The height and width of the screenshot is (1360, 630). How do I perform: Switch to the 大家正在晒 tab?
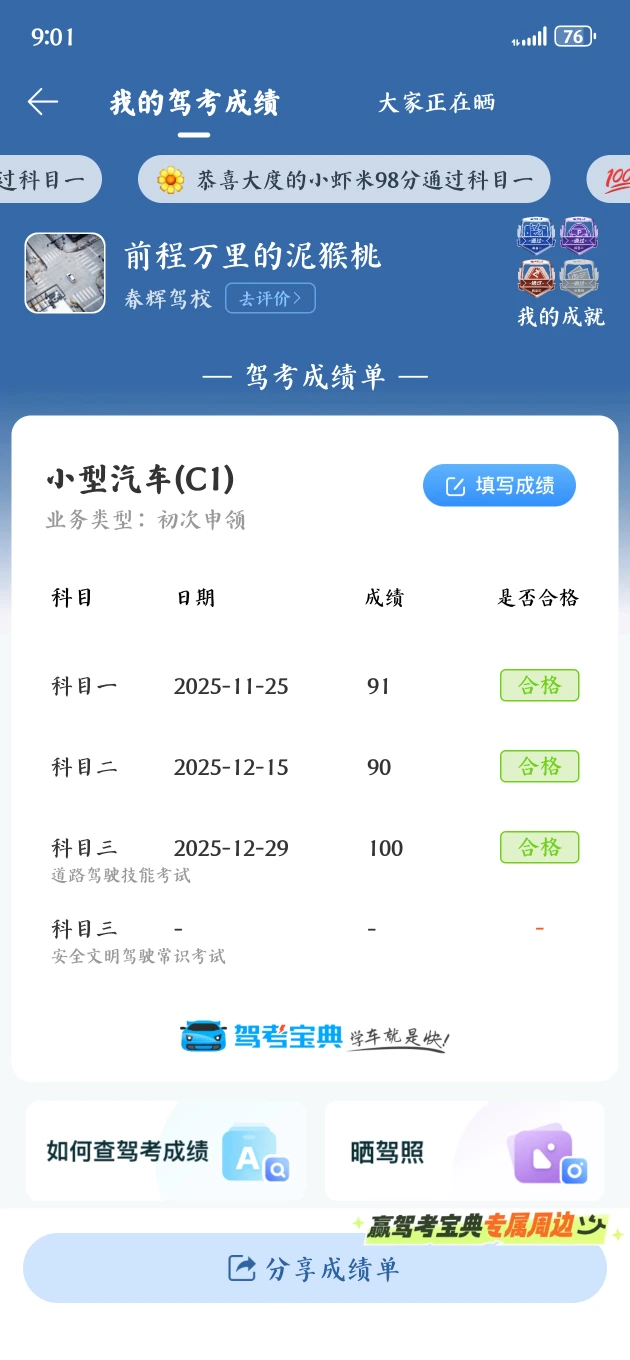point(436,103)
